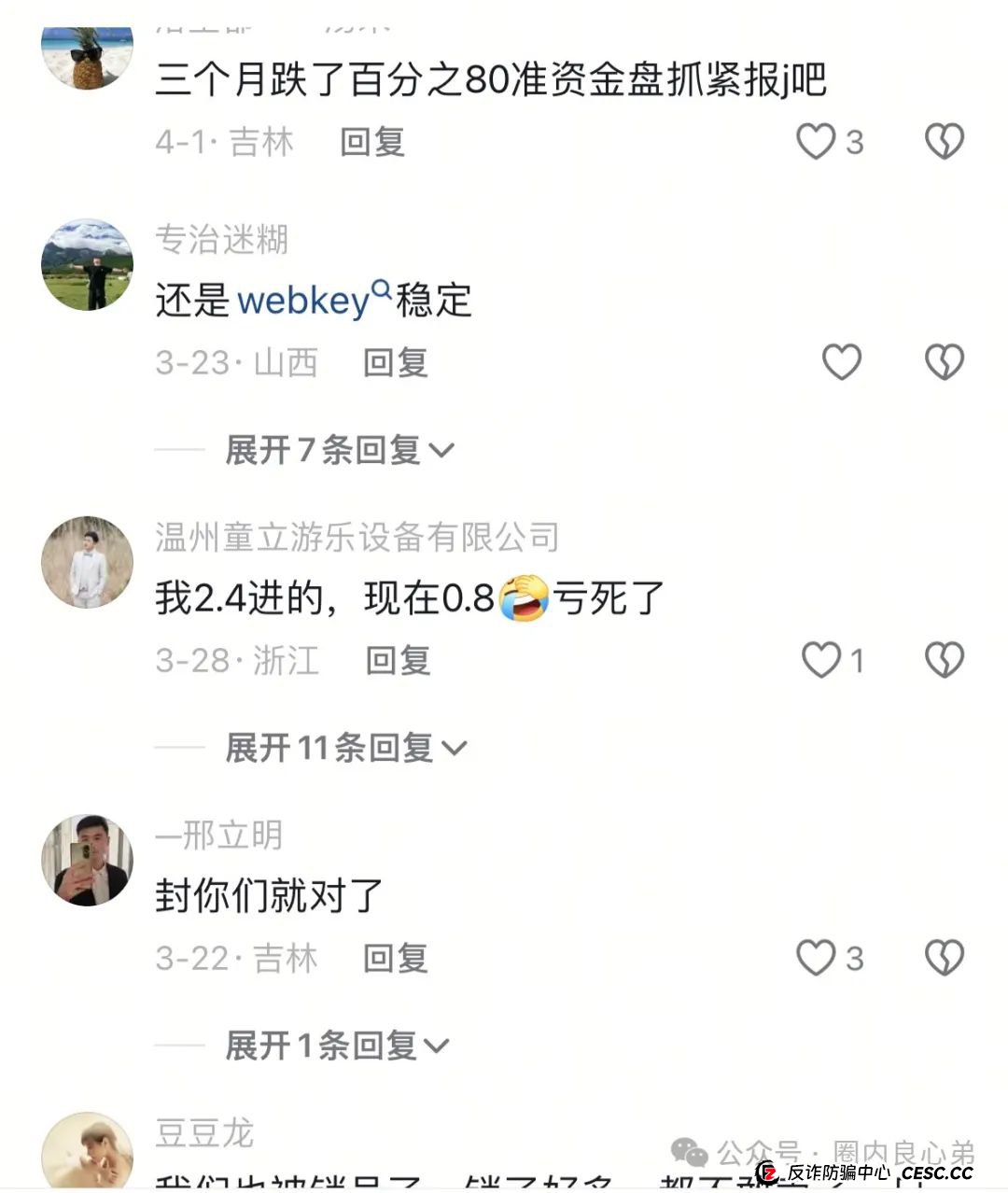Viewport: 1008px width, 1193px height.
Task: Expand the single reply under 一邢立明
Action: click(331, 1044)
